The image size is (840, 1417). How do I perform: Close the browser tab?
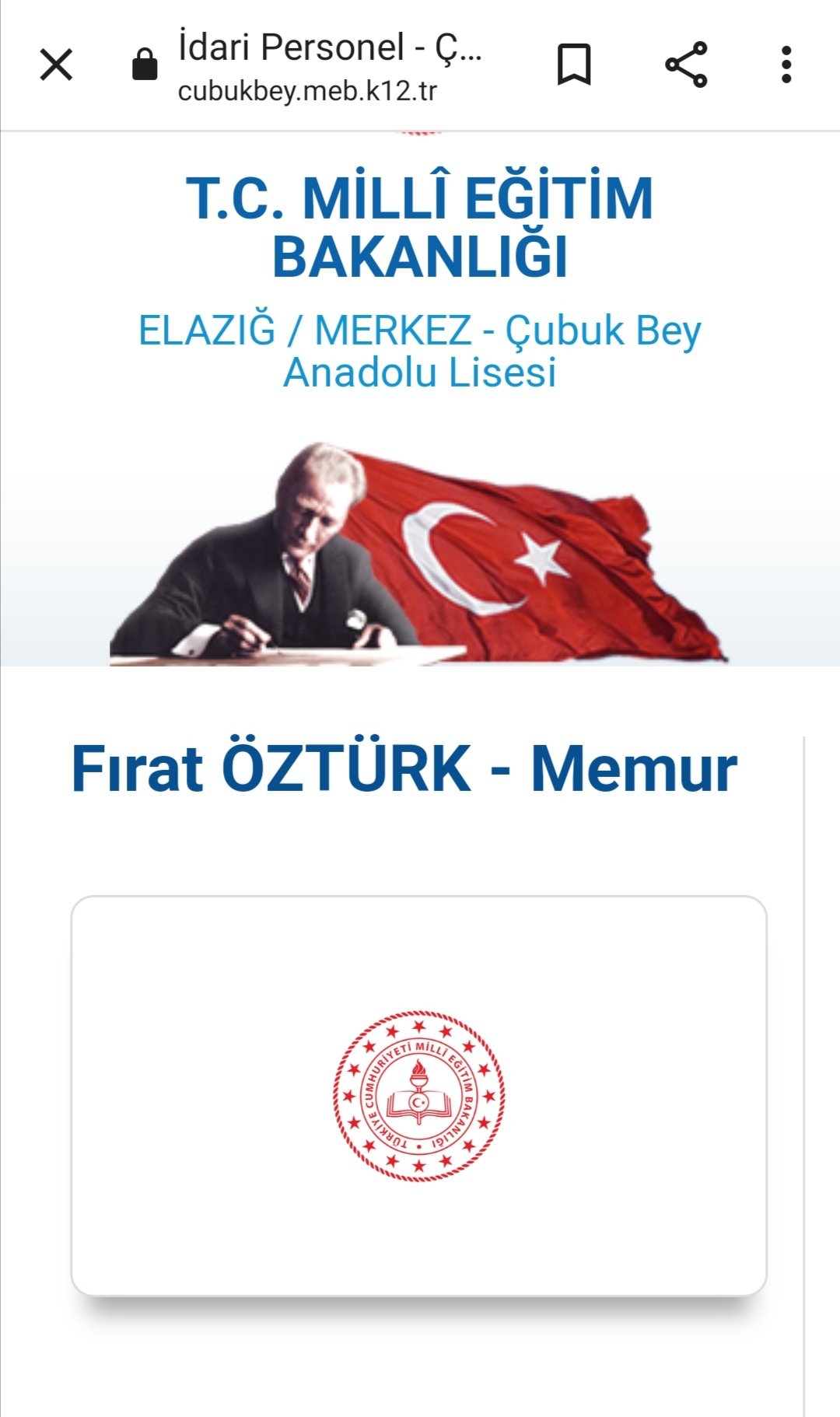[x=56, y=65]
